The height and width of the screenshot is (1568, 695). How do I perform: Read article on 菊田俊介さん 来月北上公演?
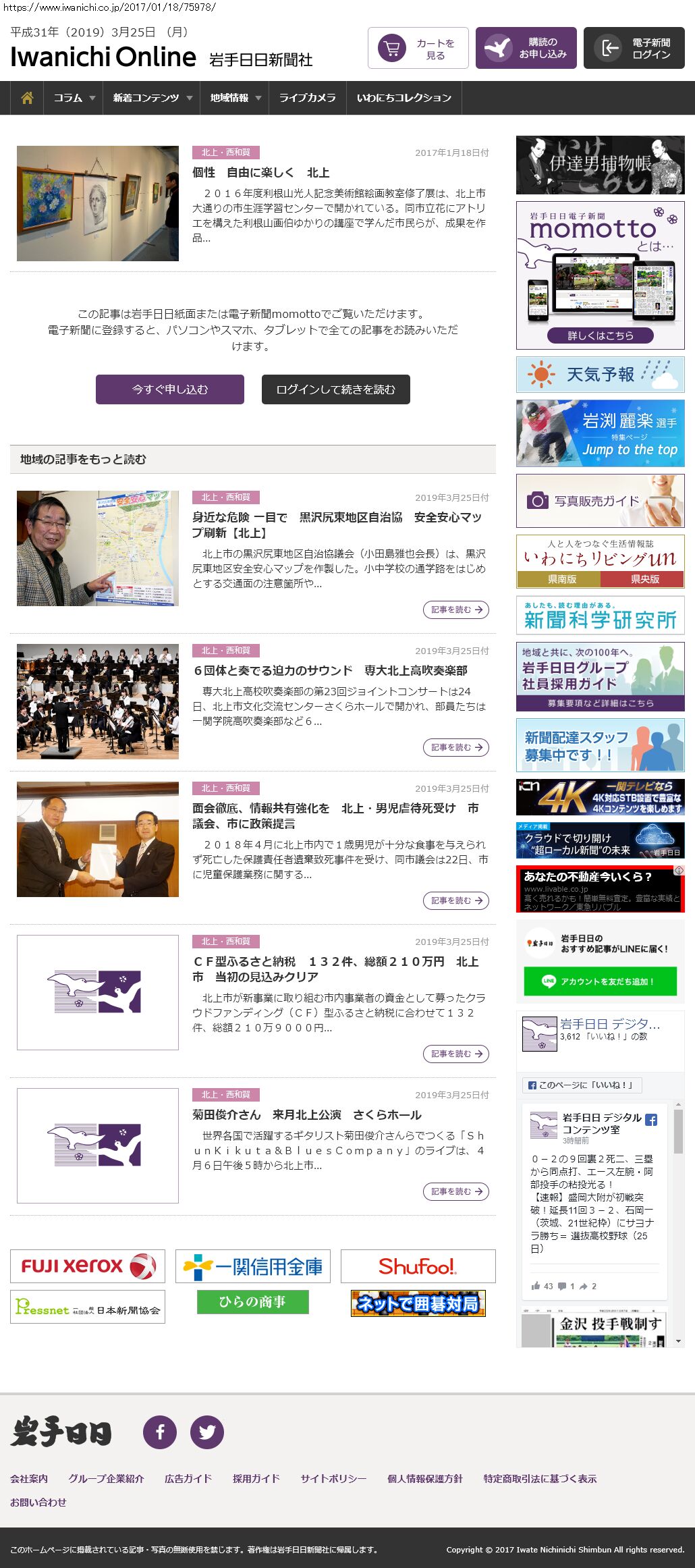(455, 1191)
